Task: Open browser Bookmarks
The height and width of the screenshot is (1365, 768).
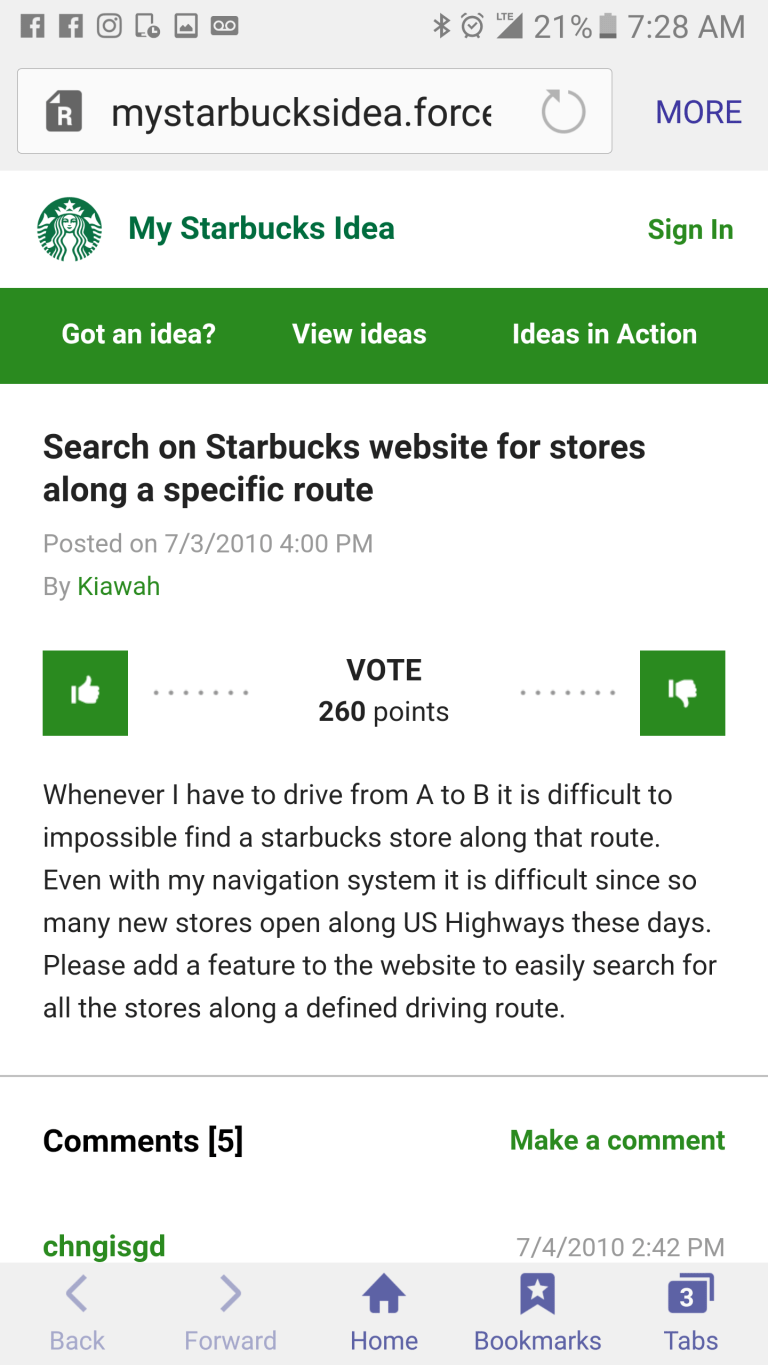Action: 538,1313
